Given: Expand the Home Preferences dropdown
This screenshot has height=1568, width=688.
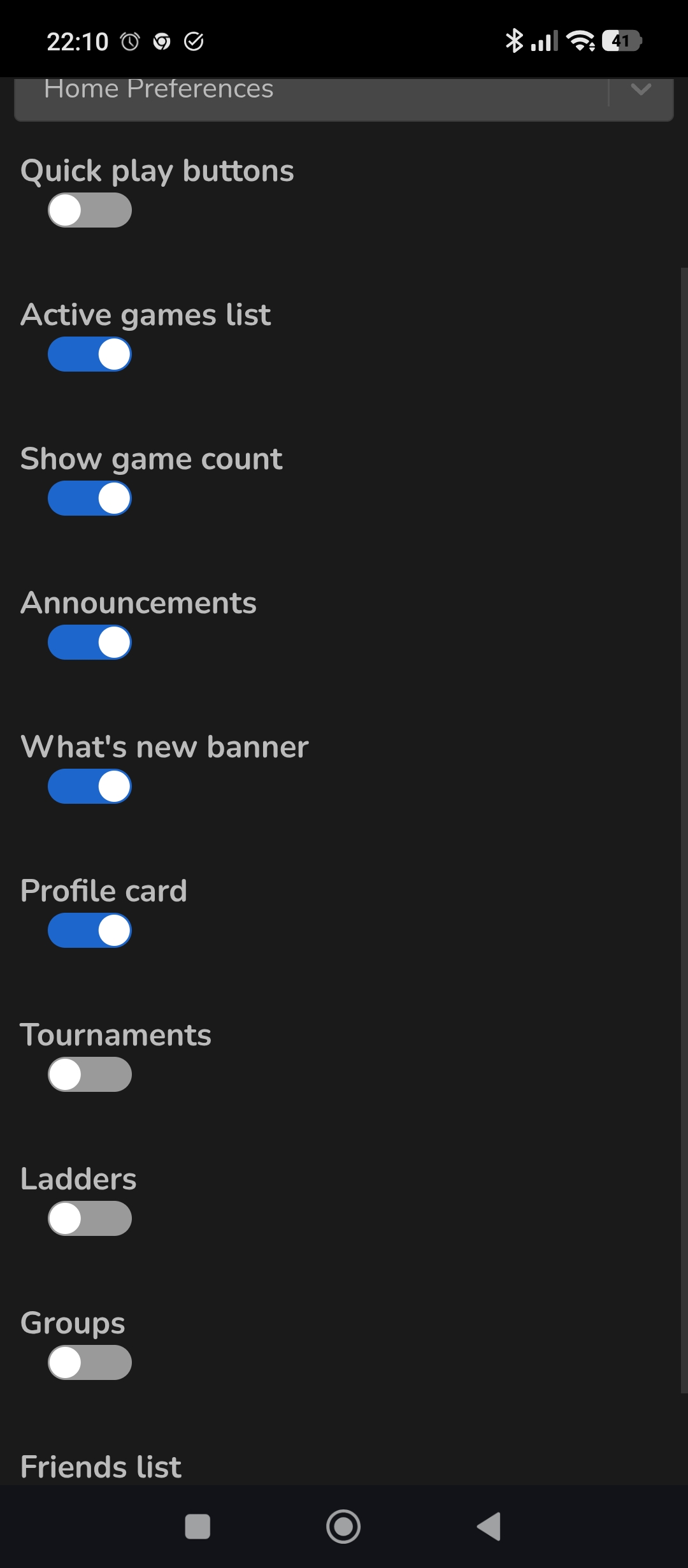Looking at the screenshot, I should (x=640, y=91).
